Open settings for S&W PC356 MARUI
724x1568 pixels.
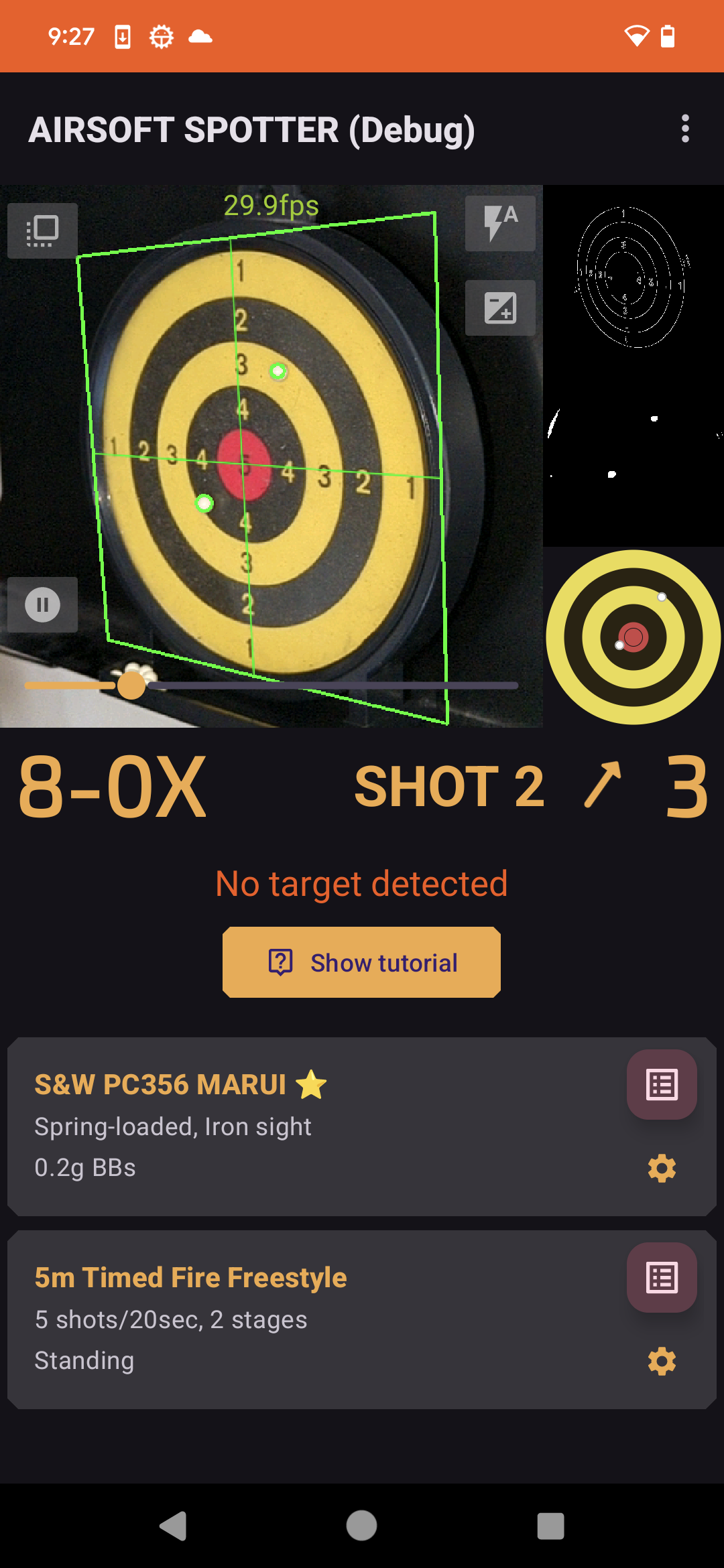pos(661,1169)
